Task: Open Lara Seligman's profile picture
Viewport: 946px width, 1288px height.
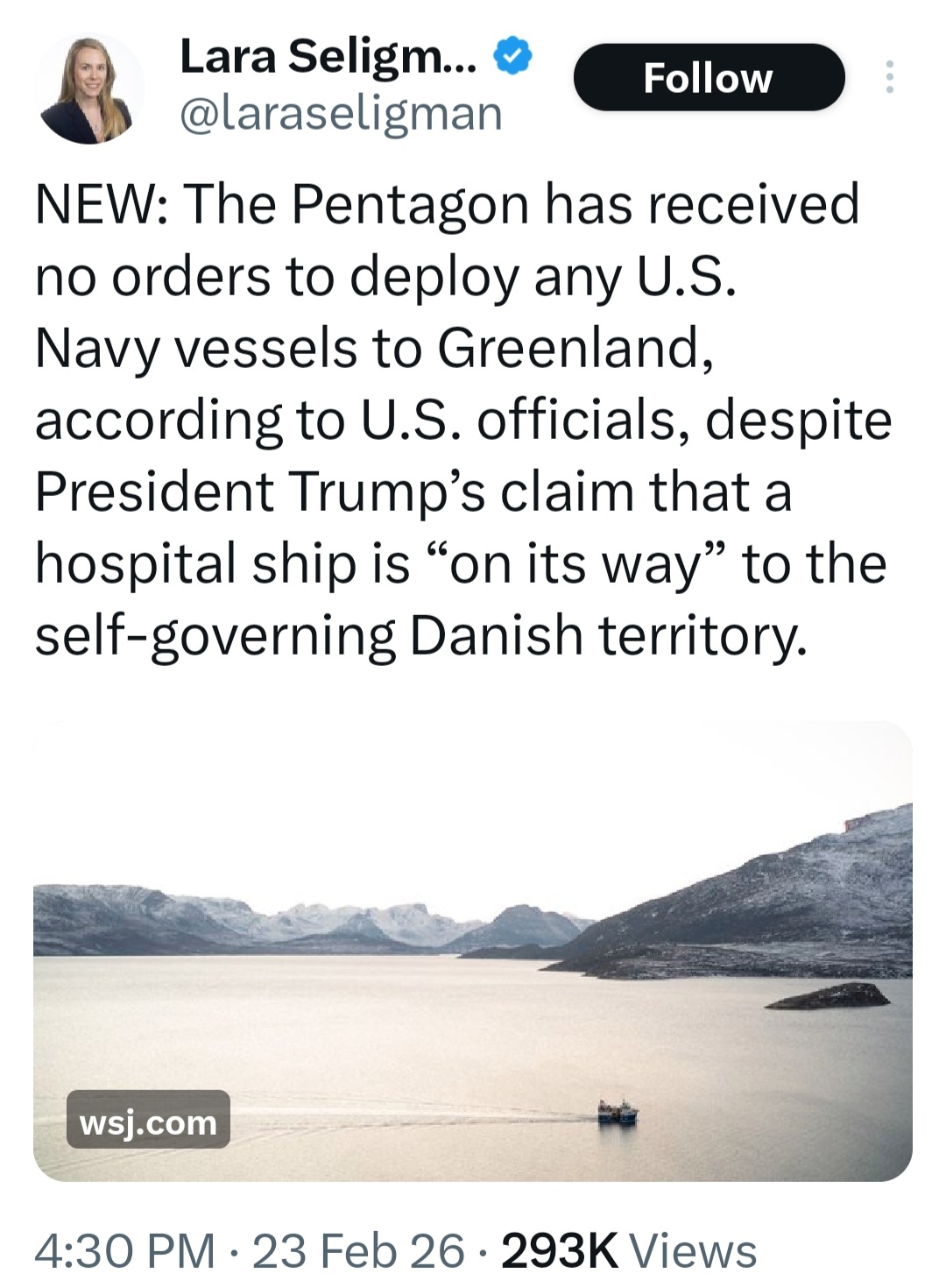Action: pos(89,88)
